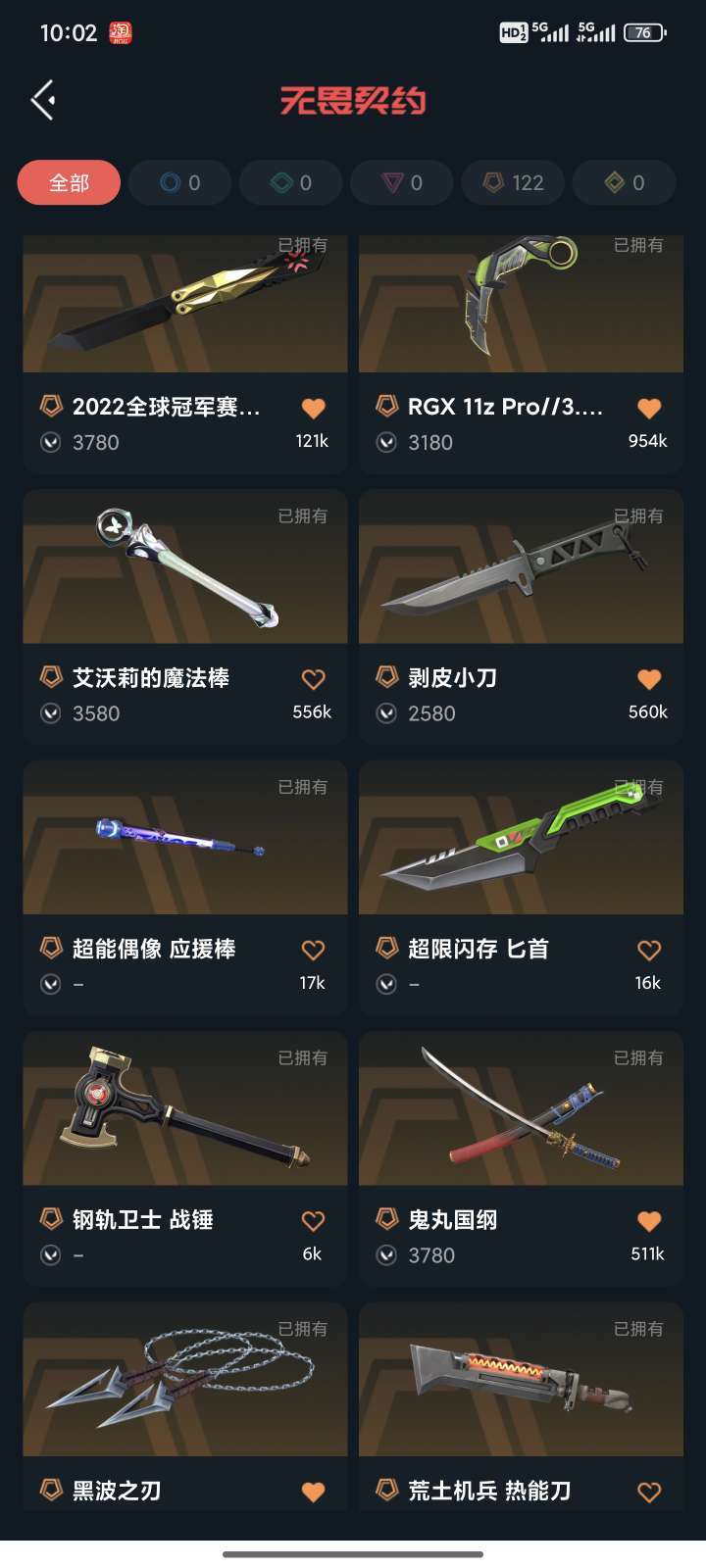Remove the like on 剥皮小刀
The image size is (706, 1568).
649,679
